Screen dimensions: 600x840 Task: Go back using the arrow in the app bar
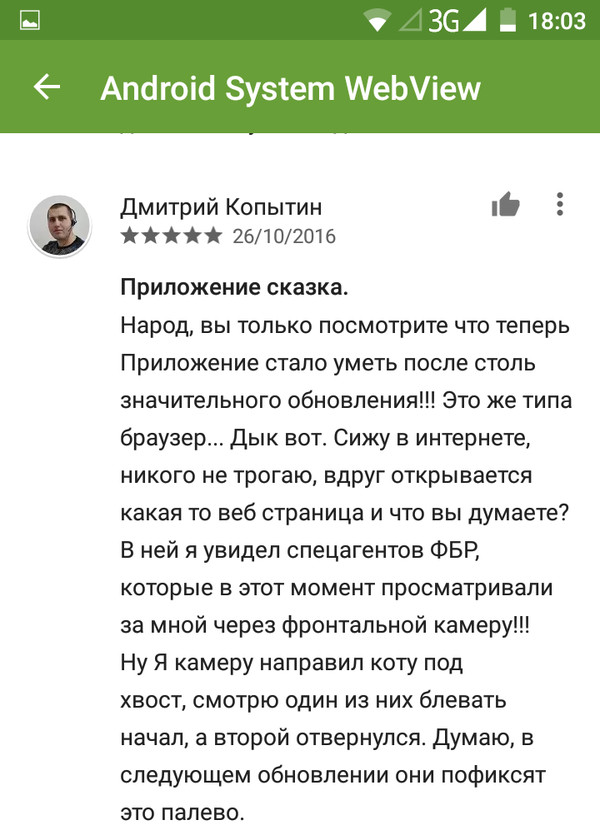click(x=47, y=88)
